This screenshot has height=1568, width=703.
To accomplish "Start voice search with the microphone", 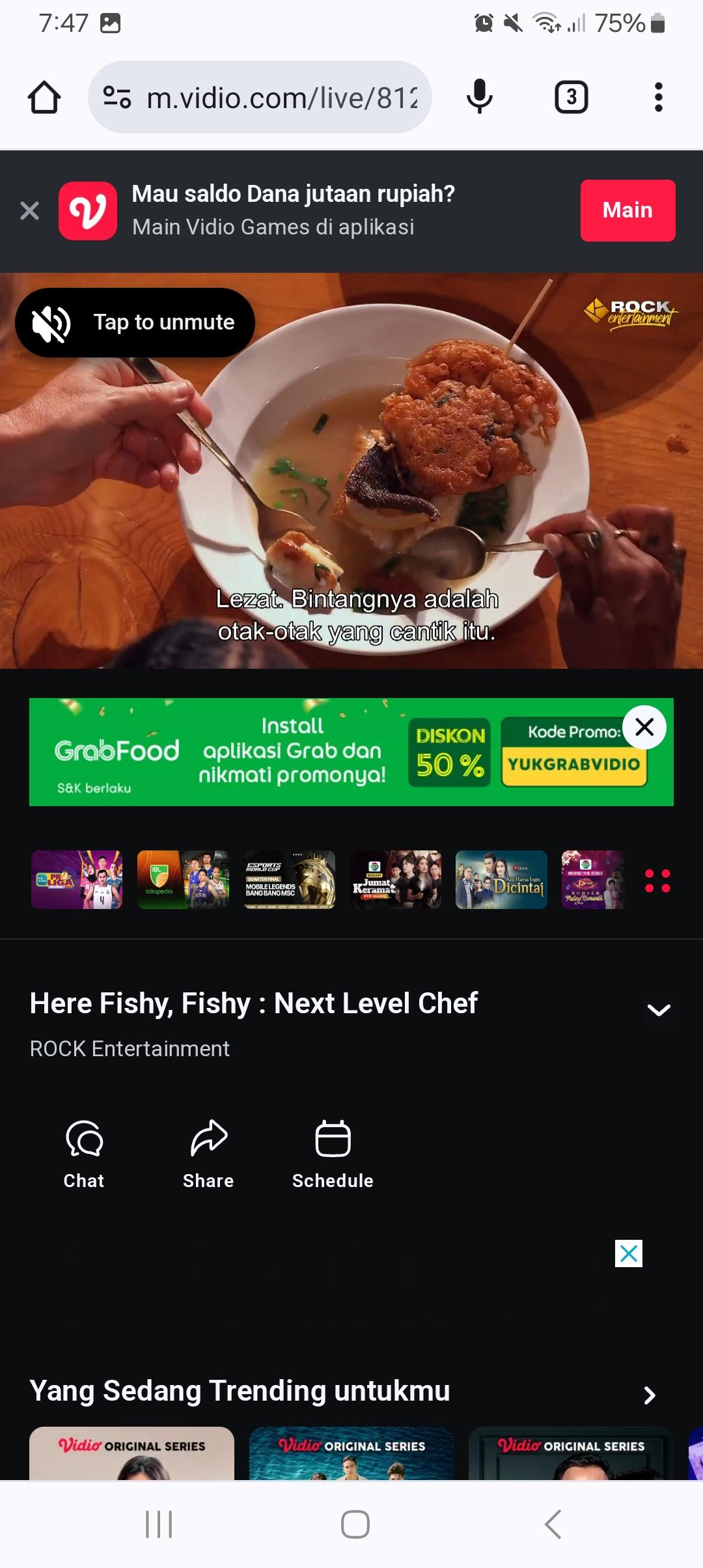I will [480, 97].
